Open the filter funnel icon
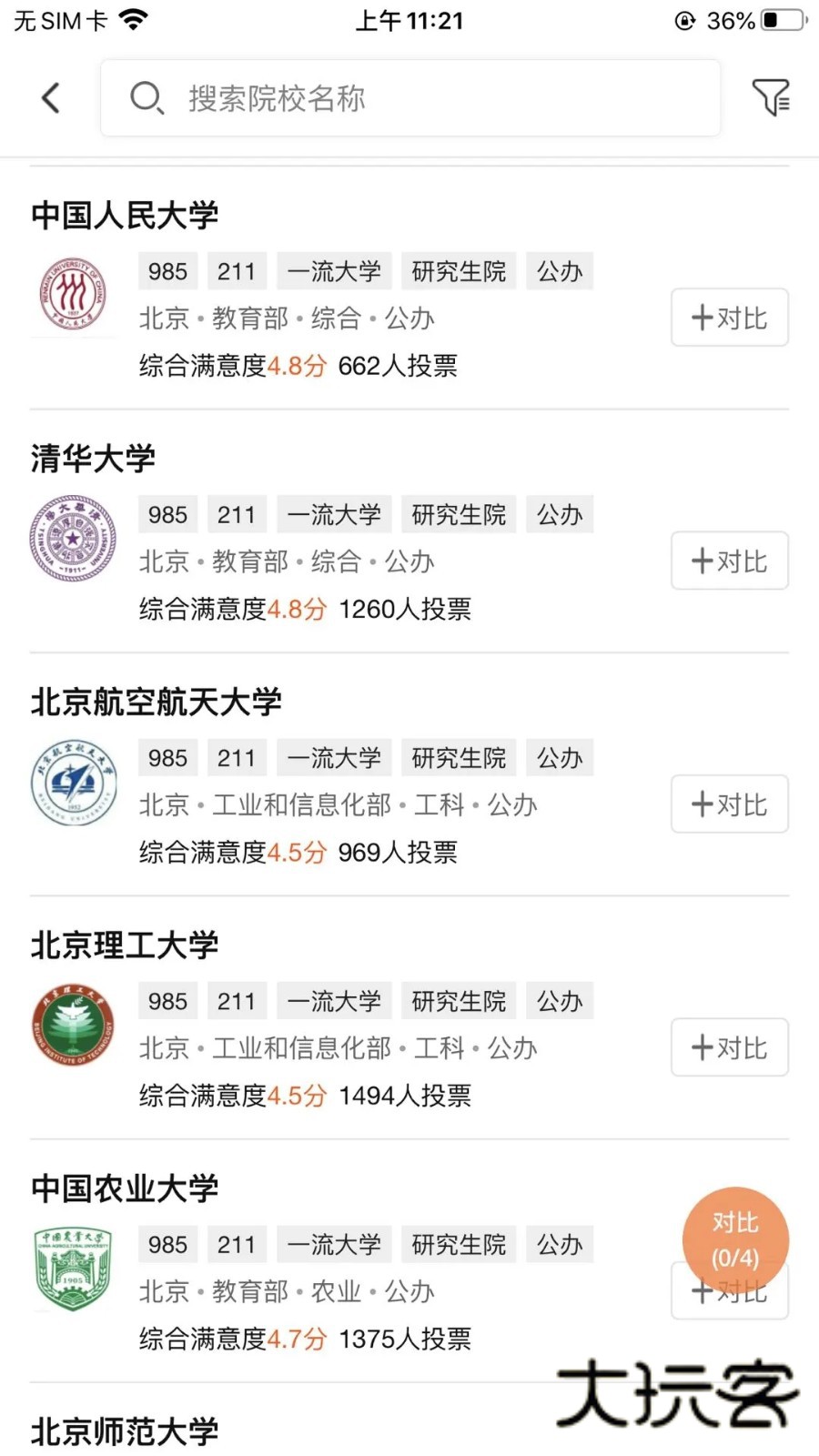 pyautogui.click(x=772, y=97)
